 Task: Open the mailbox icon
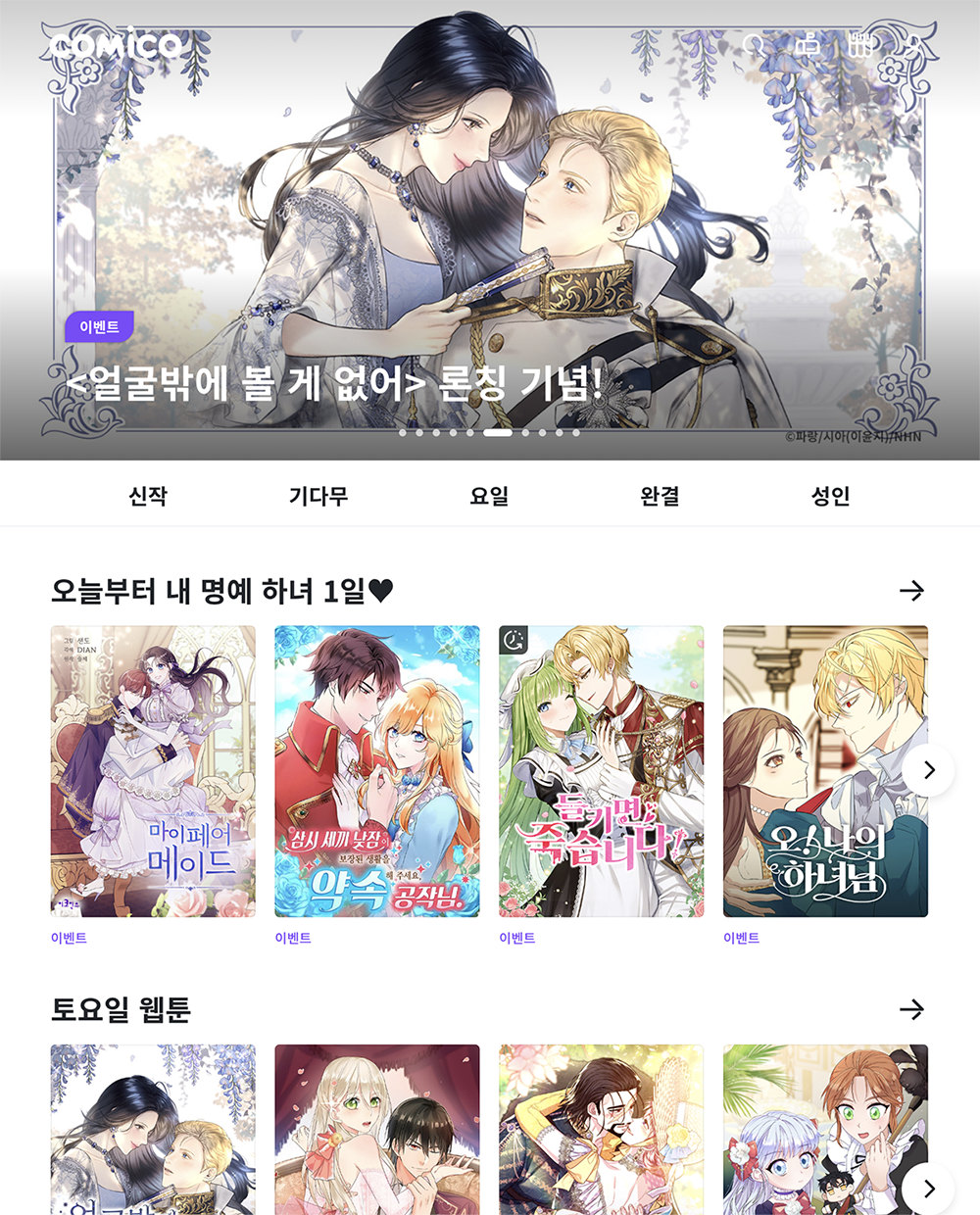click(808, 45)
